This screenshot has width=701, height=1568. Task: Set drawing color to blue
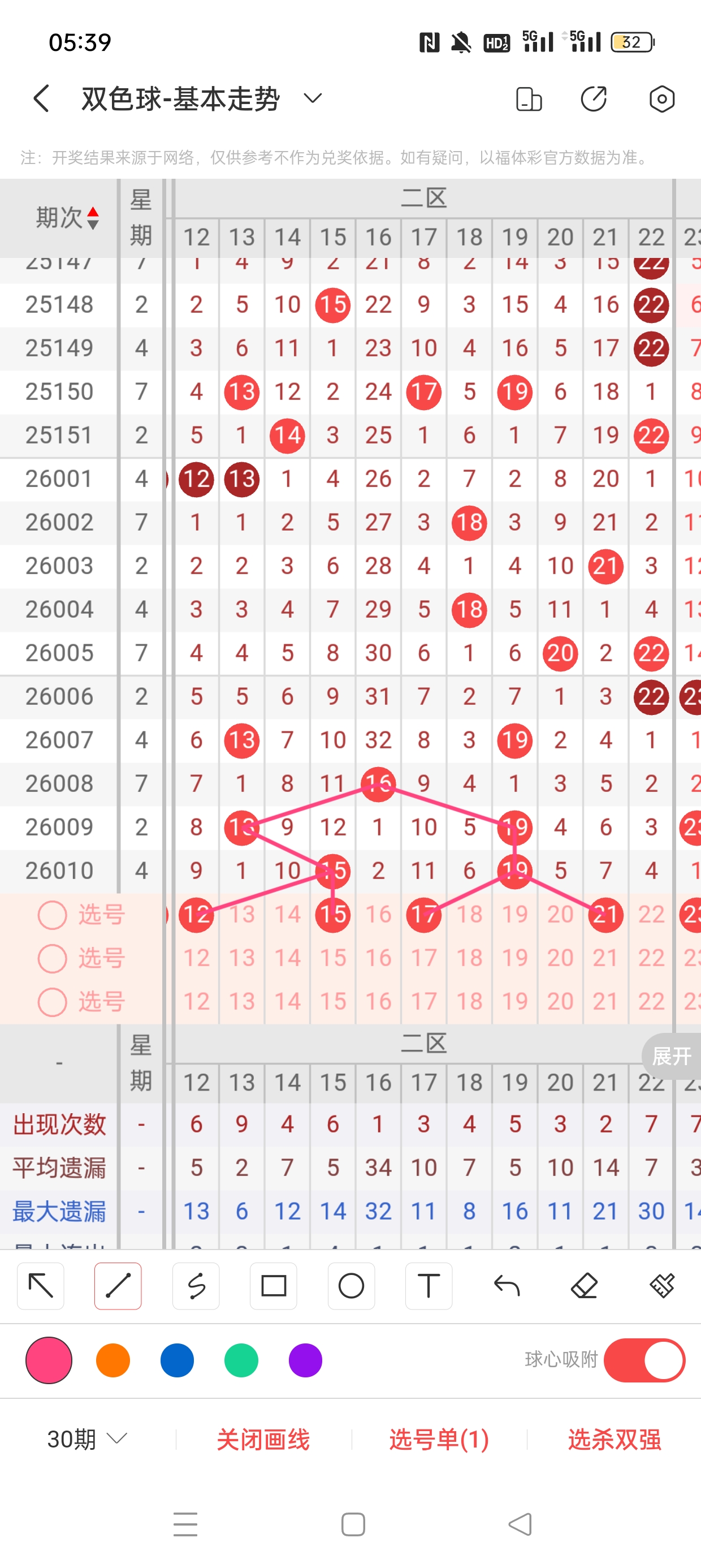tap(177, 1360)
